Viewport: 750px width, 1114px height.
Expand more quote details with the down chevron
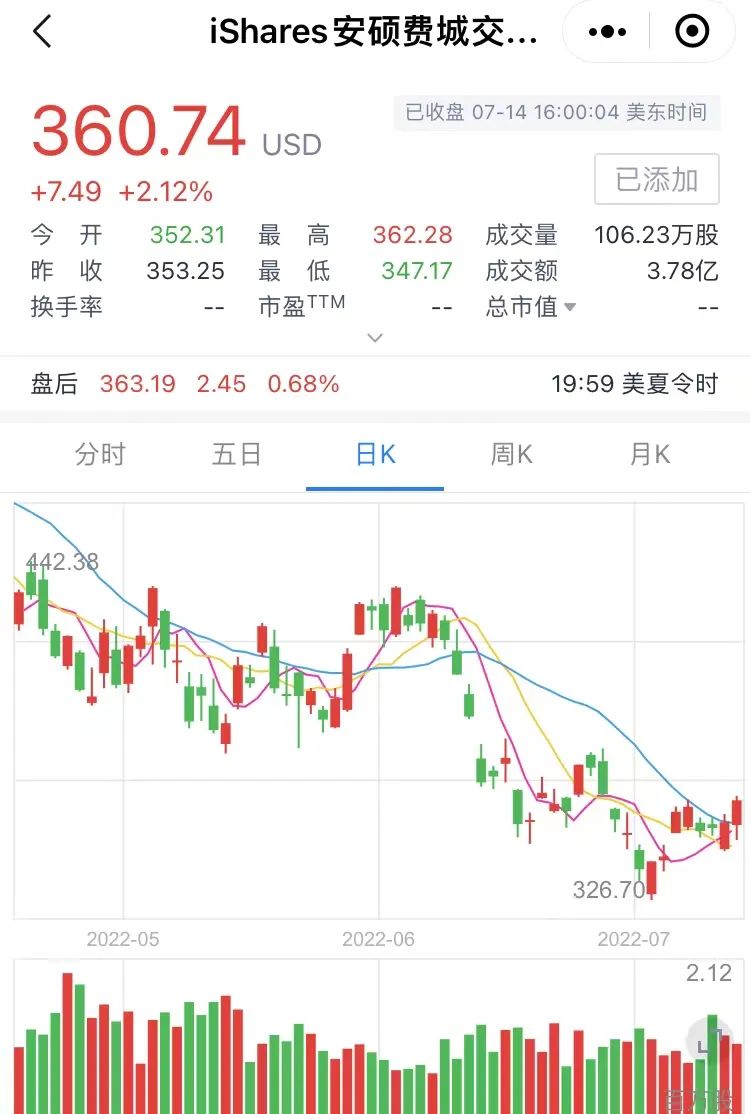(375, 337)
